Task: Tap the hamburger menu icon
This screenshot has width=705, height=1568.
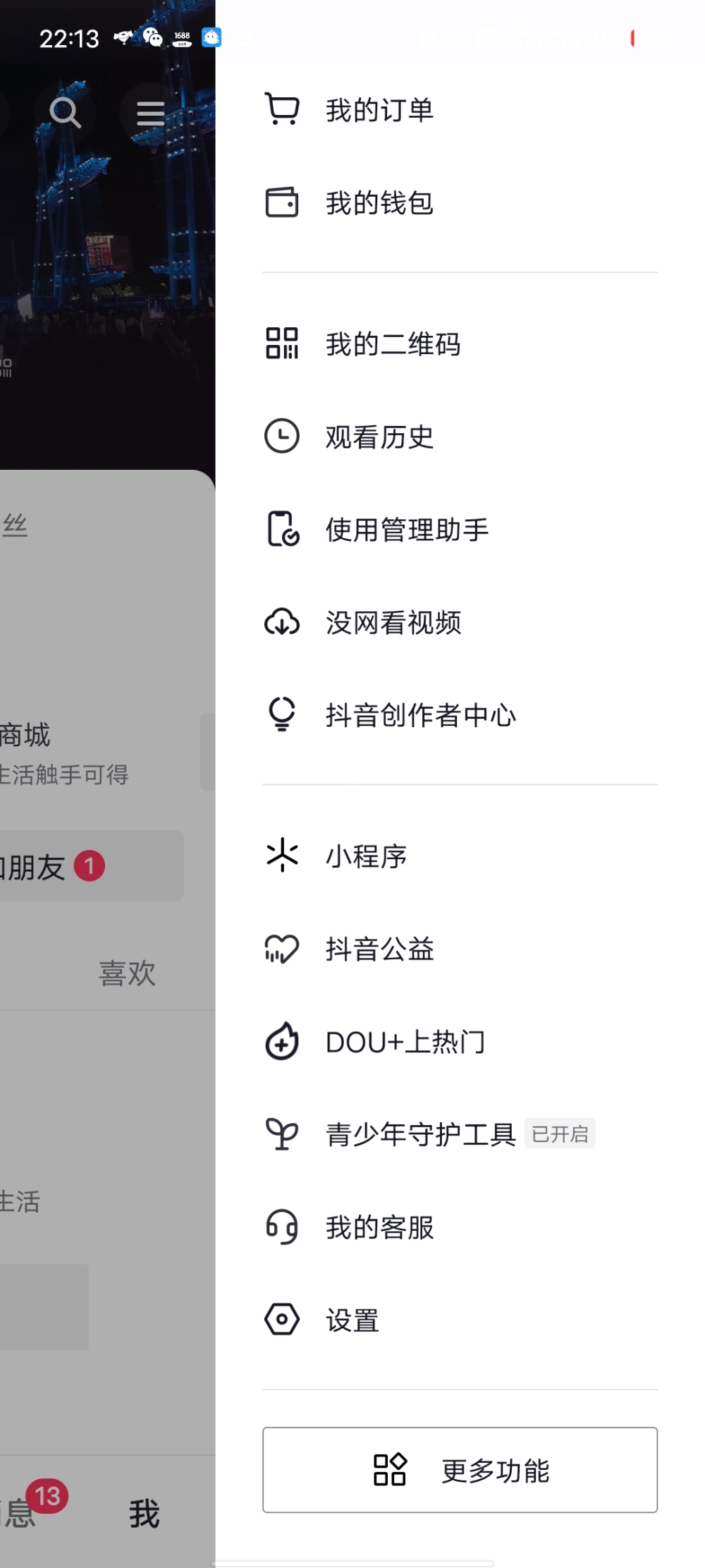Action: [150, 114]
